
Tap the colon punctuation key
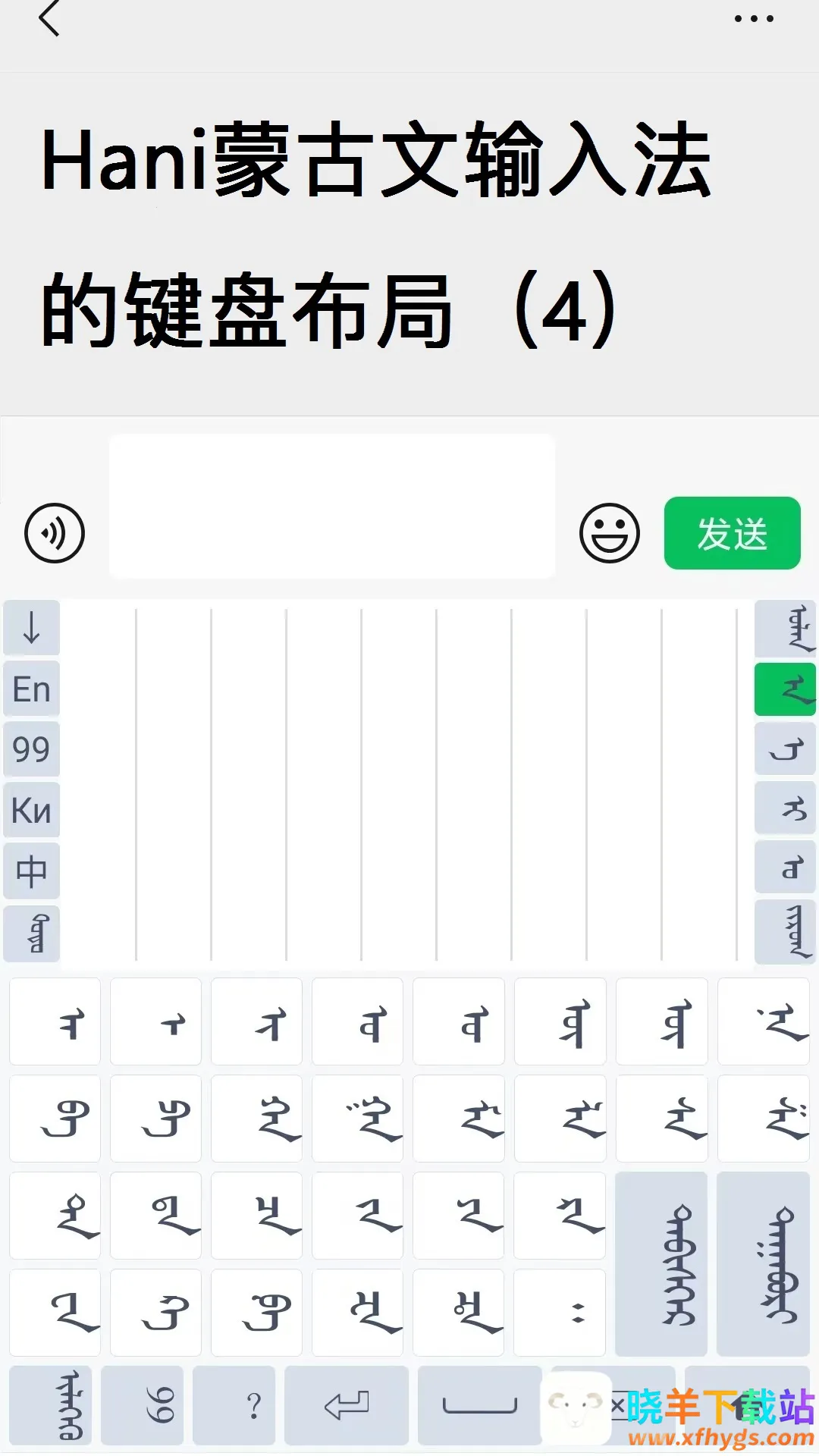[x=577, y=1313]
